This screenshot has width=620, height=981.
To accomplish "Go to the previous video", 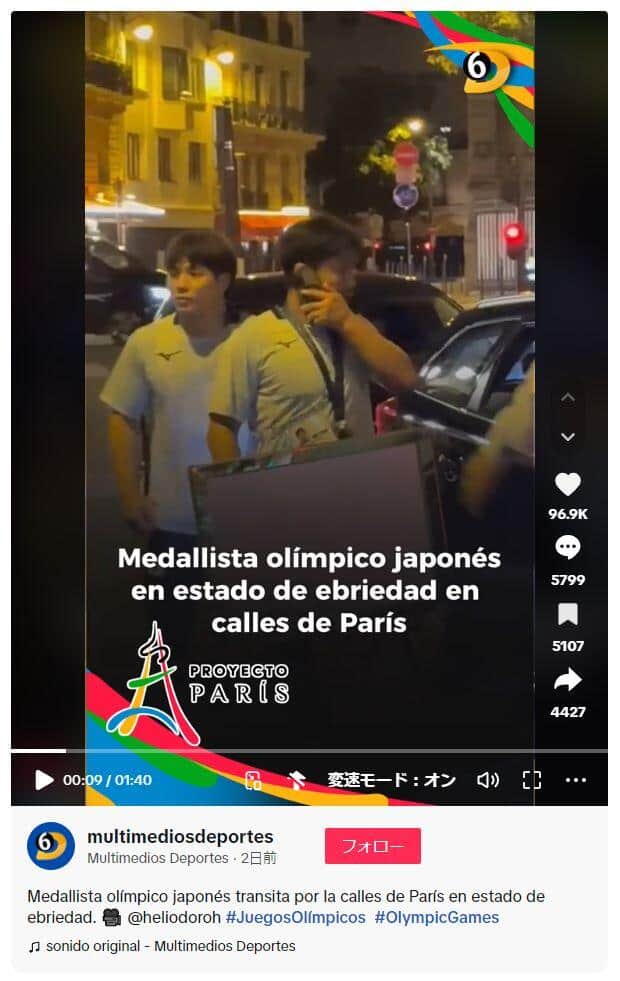I will pyautogui.click(x=567, y=398).
